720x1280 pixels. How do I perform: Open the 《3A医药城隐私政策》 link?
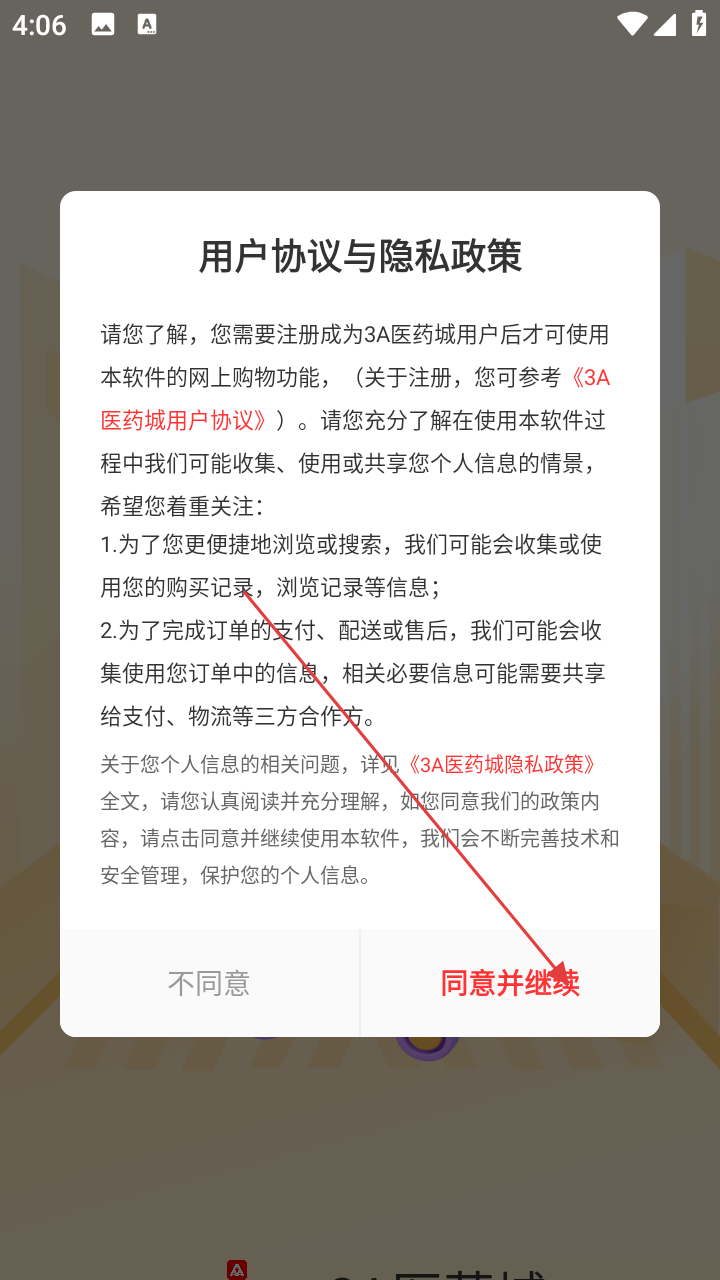[501, 765]
